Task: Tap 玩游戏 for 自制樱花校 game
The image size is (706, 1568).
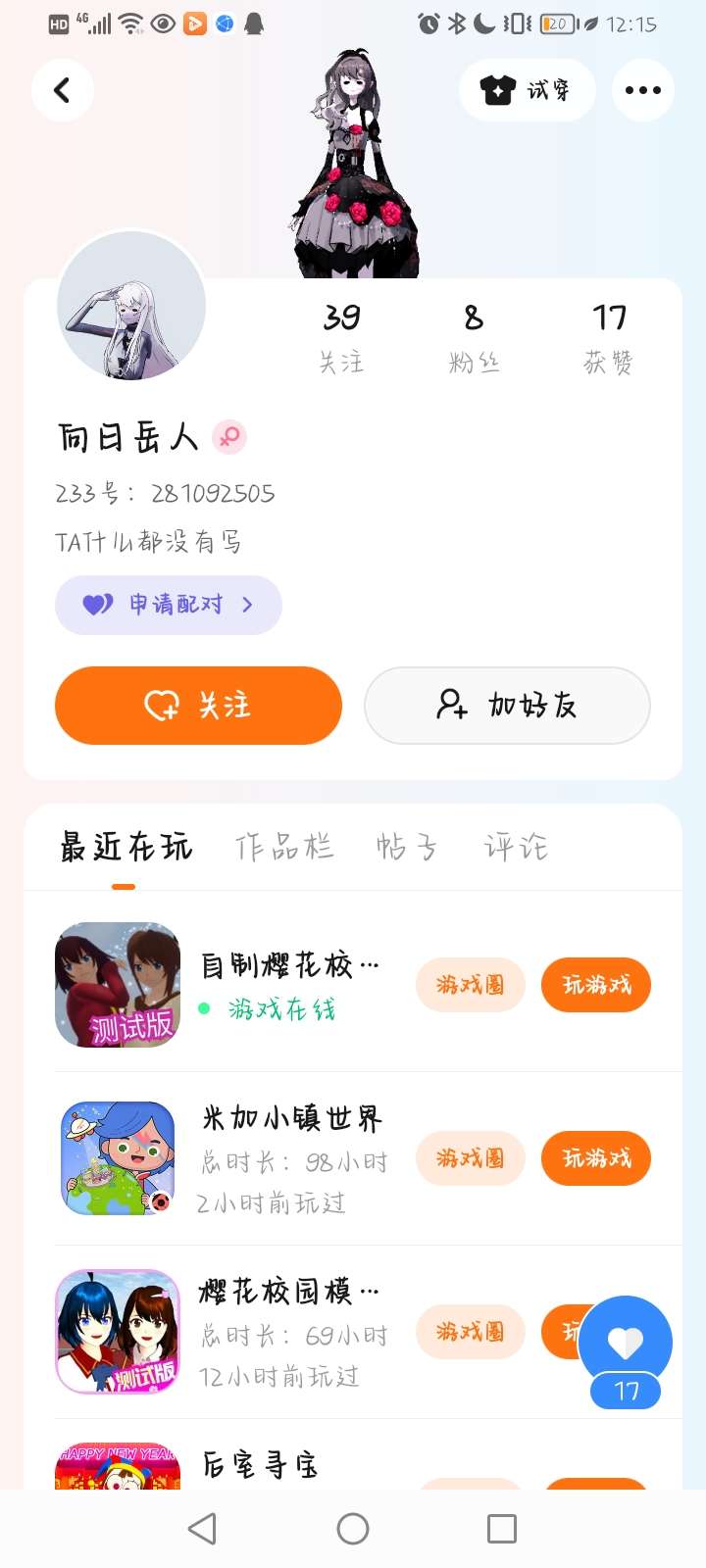Action: click(596, 985)
